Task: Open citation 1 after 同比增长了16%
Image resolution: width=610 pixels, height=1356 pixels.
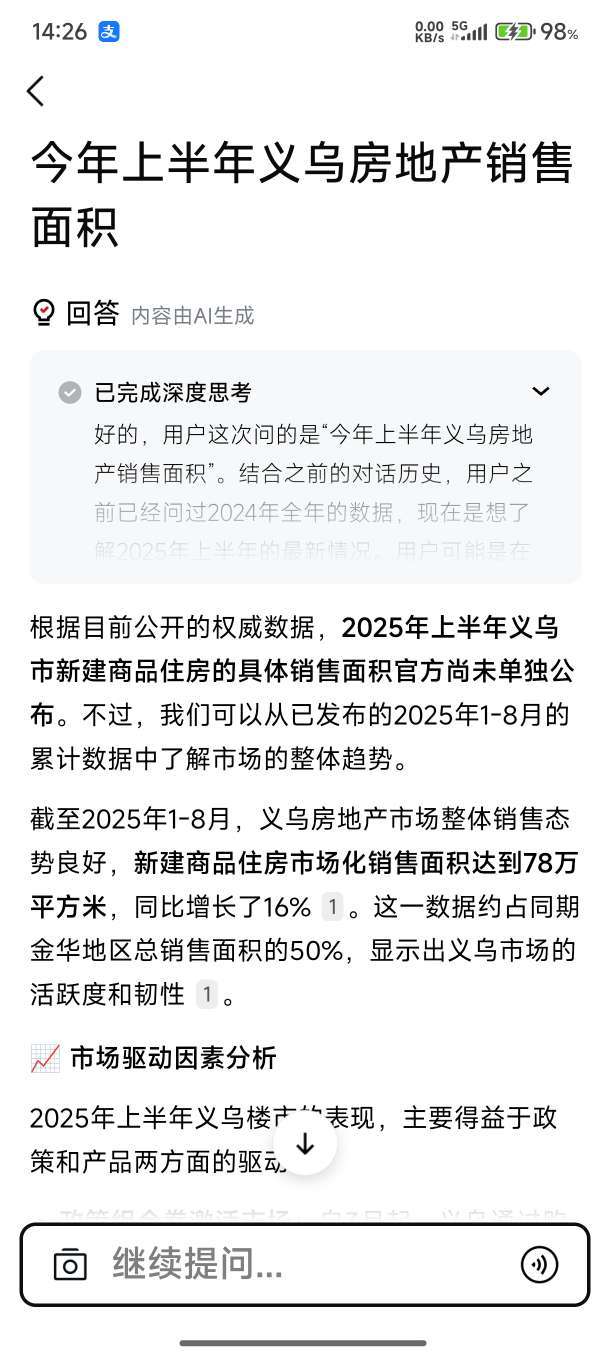Action: click(333, 908)
